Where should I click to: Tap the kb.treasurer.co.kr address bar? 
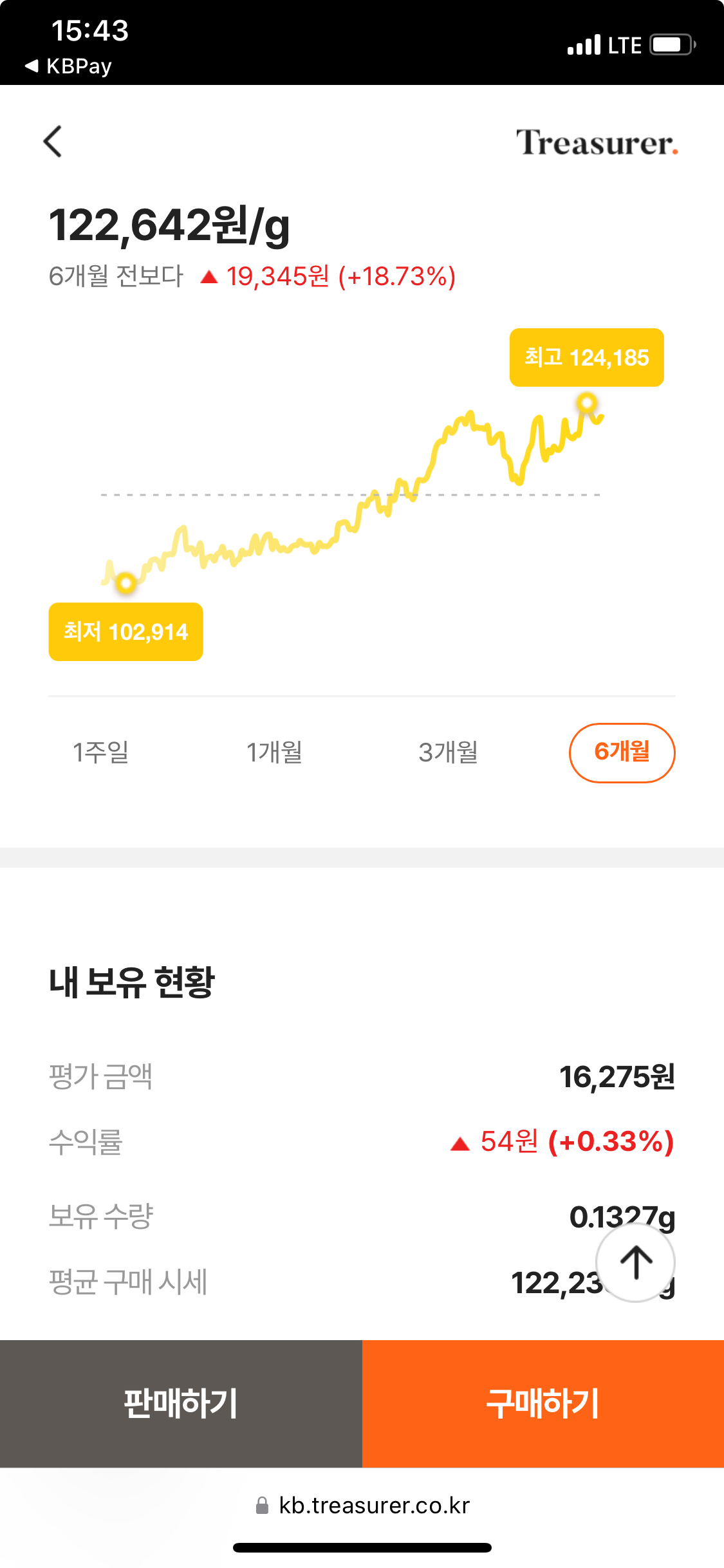pyautogui.click(x=362, y=1506)
